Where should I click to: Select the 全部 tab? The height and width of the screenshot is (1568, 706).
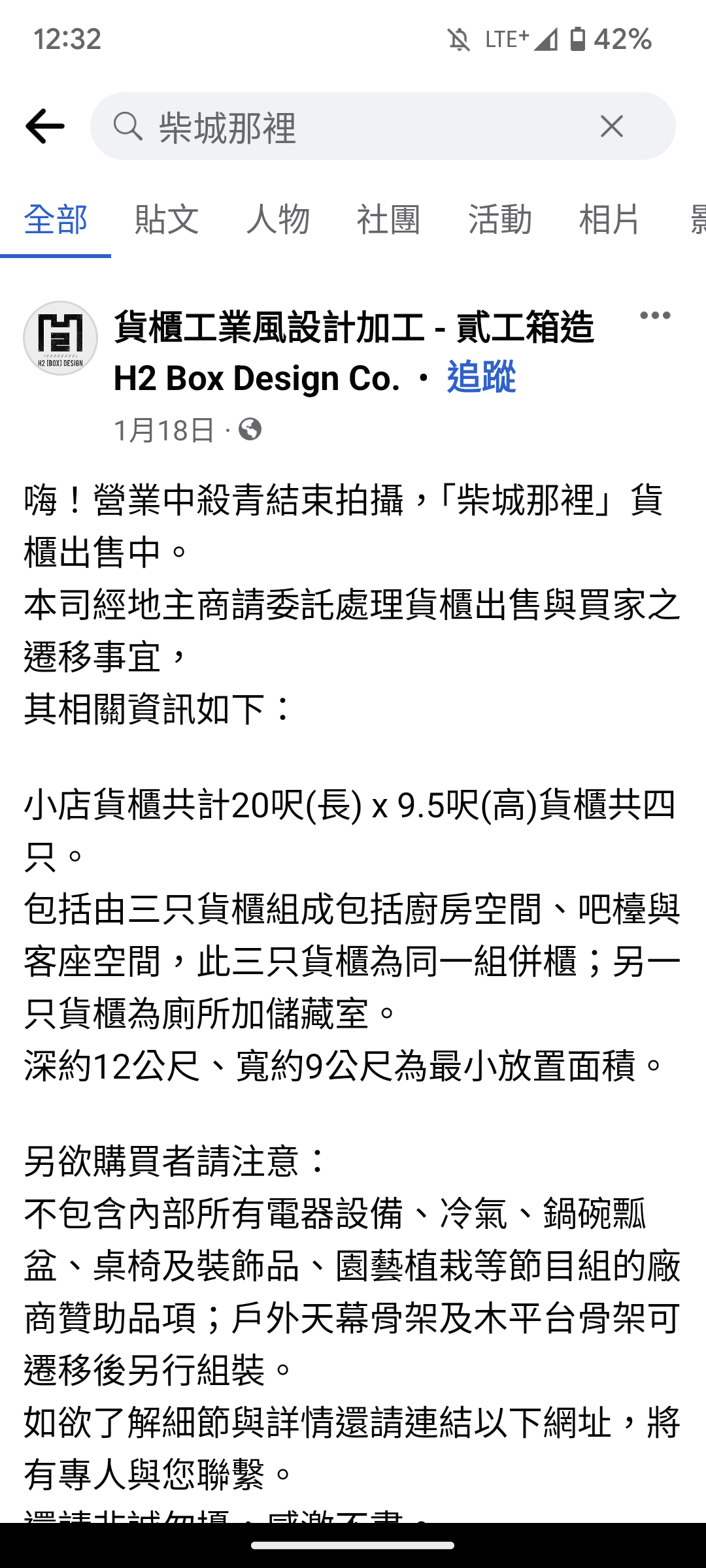[x=56, y=219]
